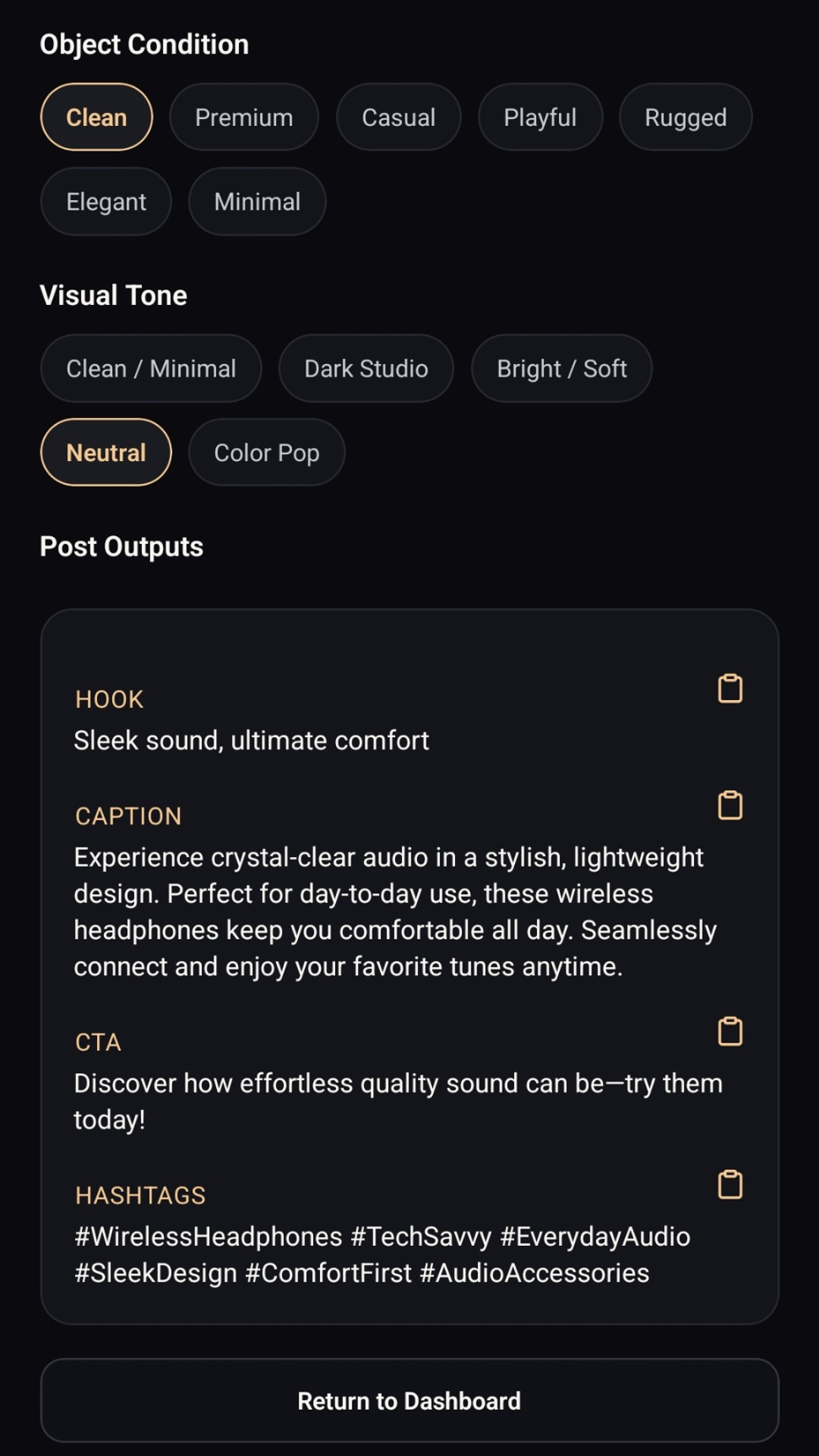Choose the Playful condition pill
The width and height of the screenshot is (819, 1456).
coord(540,117)
